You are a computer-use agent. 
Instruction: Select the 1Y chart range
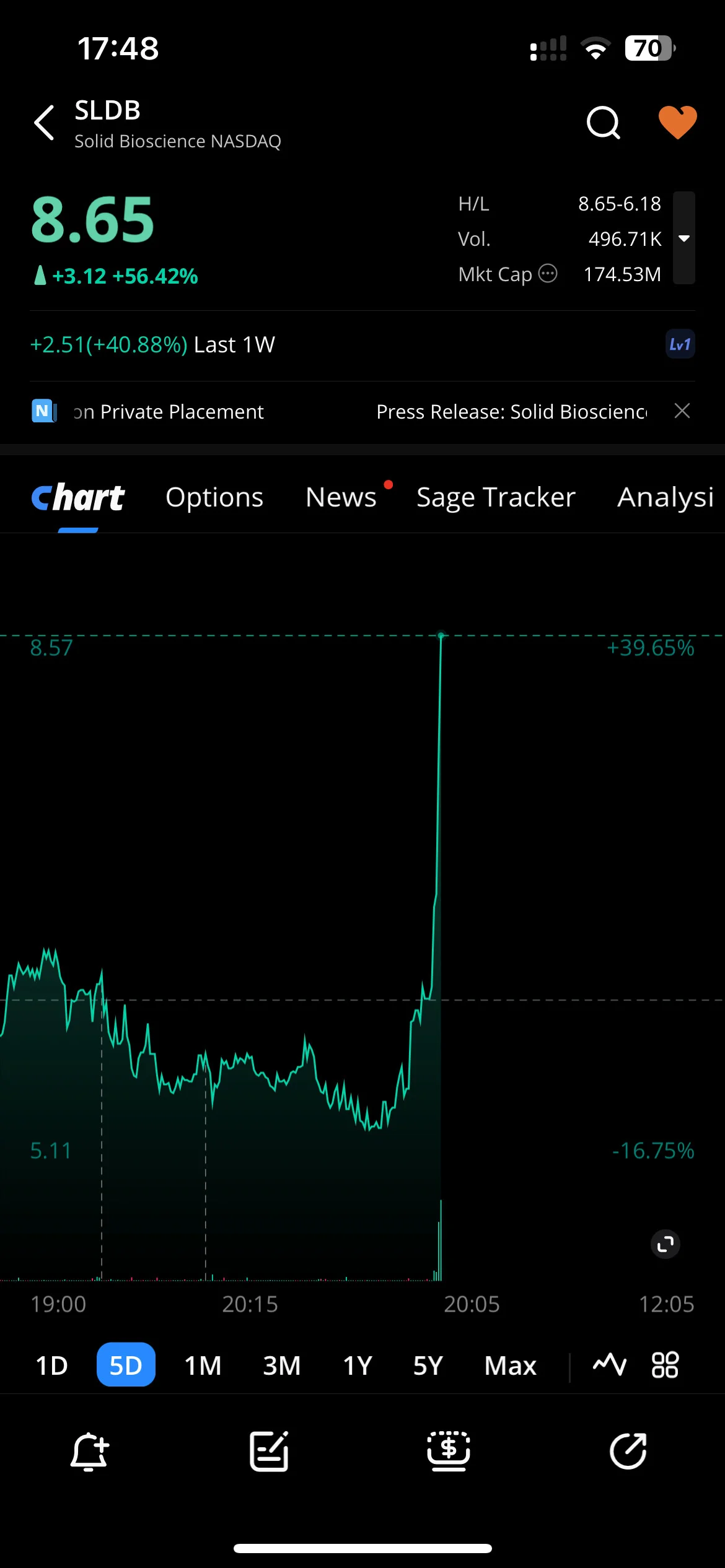[358, 1365]
